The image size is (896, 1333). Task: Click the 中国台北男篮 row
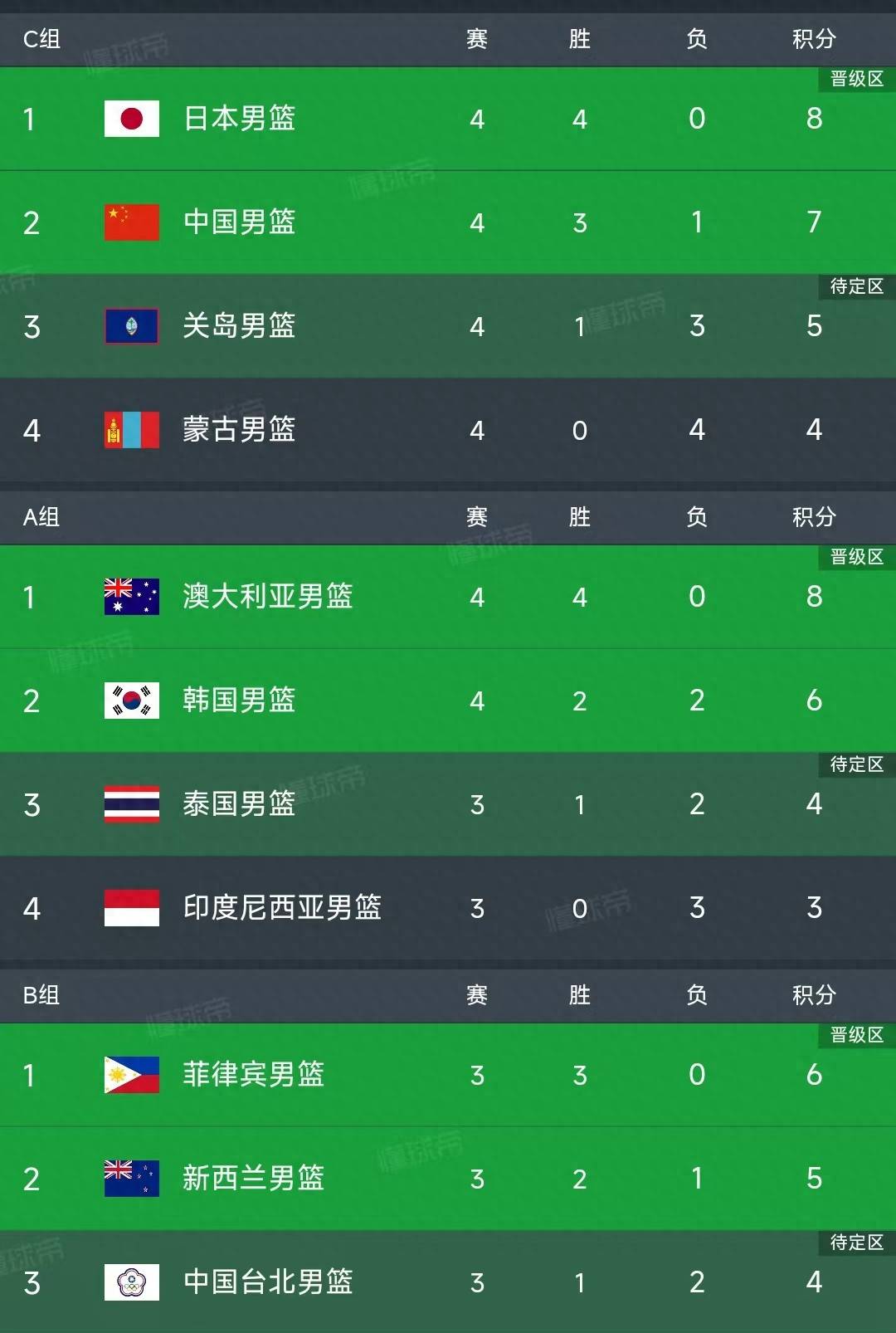[448, 1282]
